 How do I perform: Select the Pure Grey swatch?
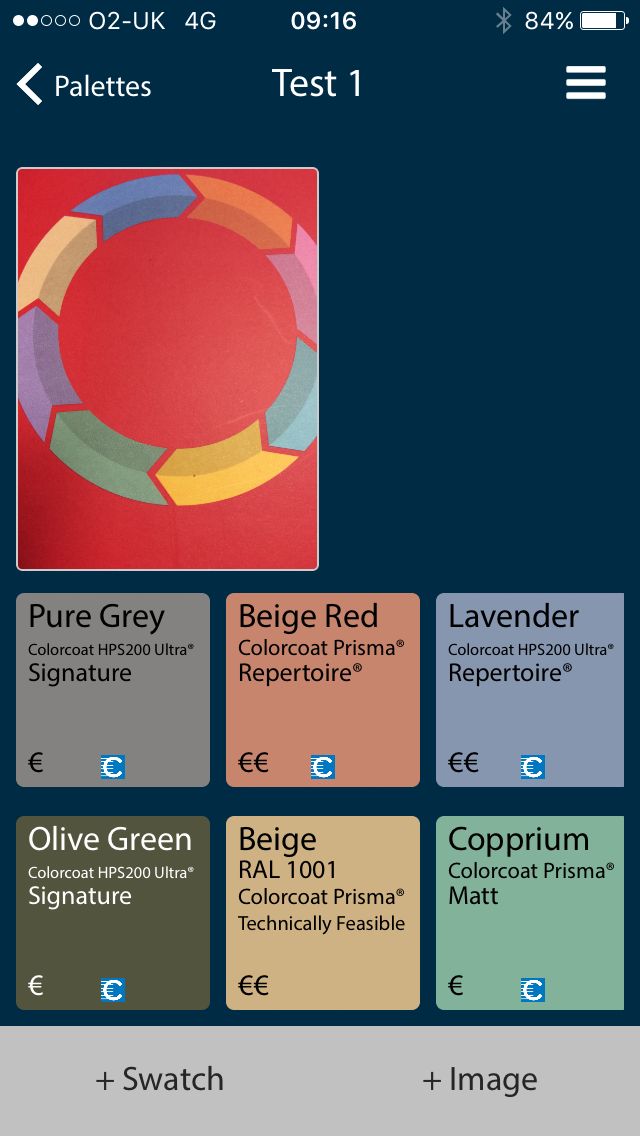tap(113, 690)
